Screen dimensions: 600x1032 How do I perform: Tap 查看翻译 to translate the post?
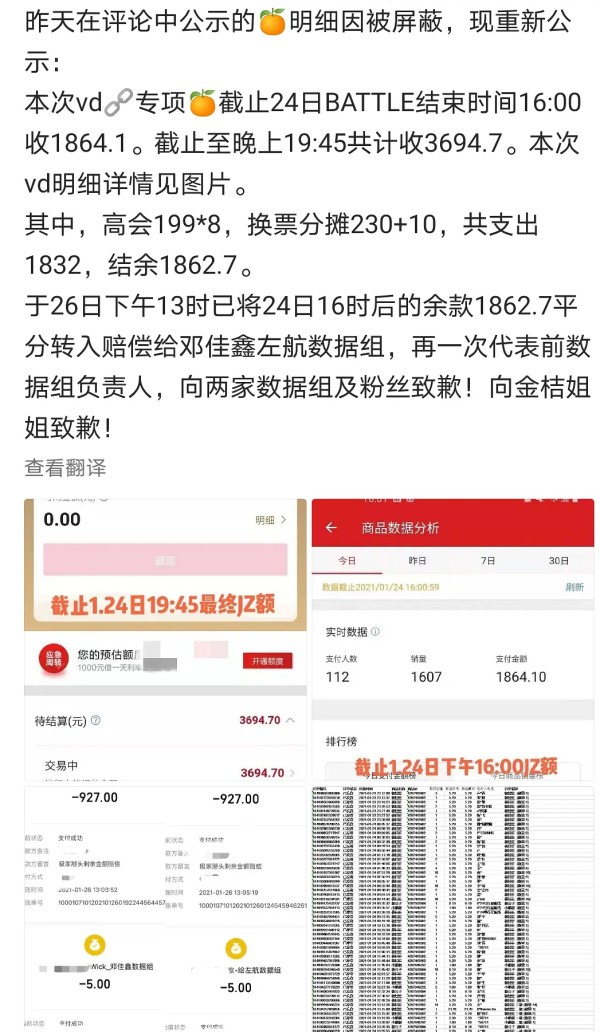(65, 468)
